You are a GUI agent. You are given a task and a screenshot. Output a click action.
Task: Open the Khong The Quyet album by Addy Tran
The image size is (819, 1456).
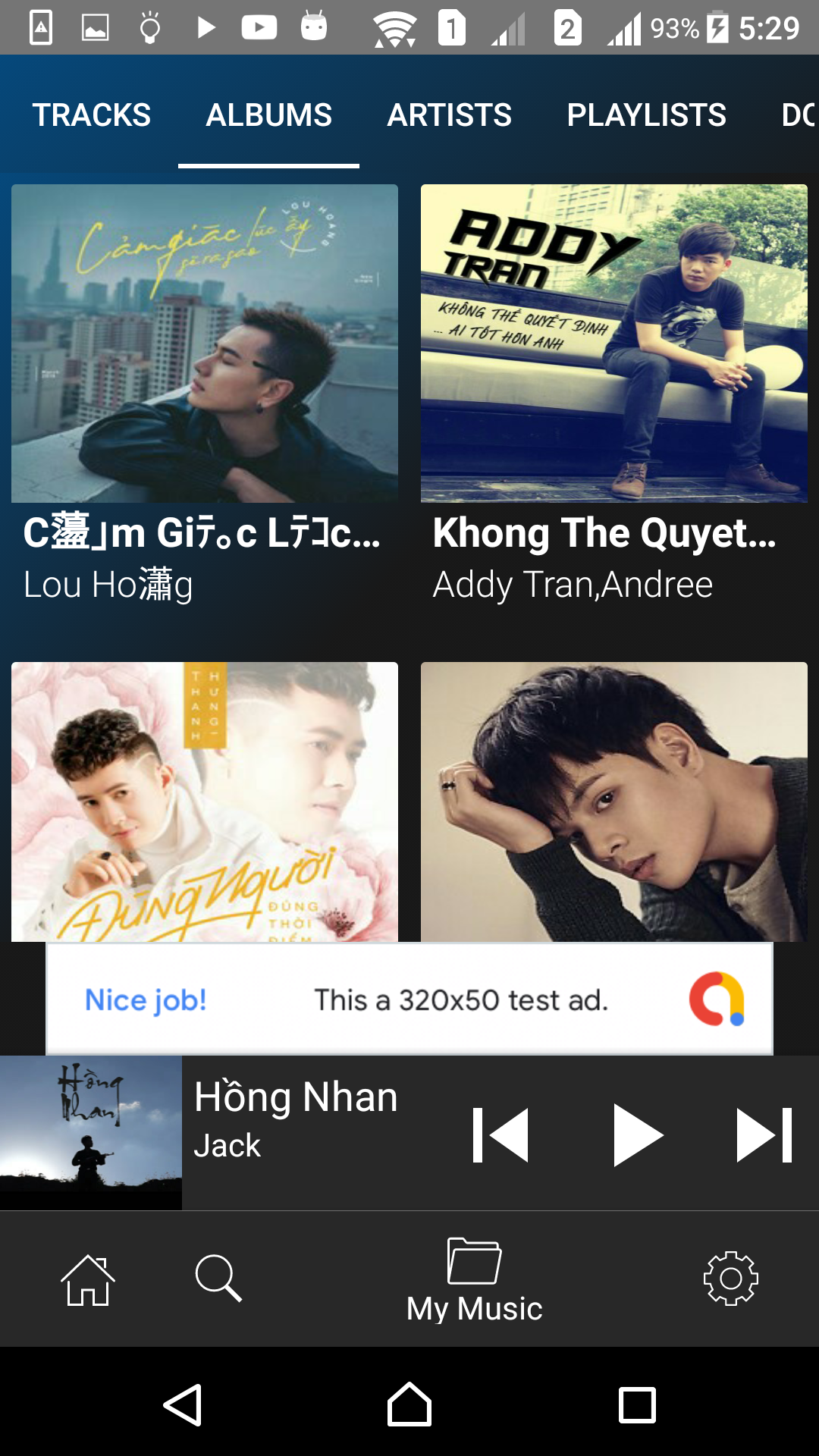(613, 344)
